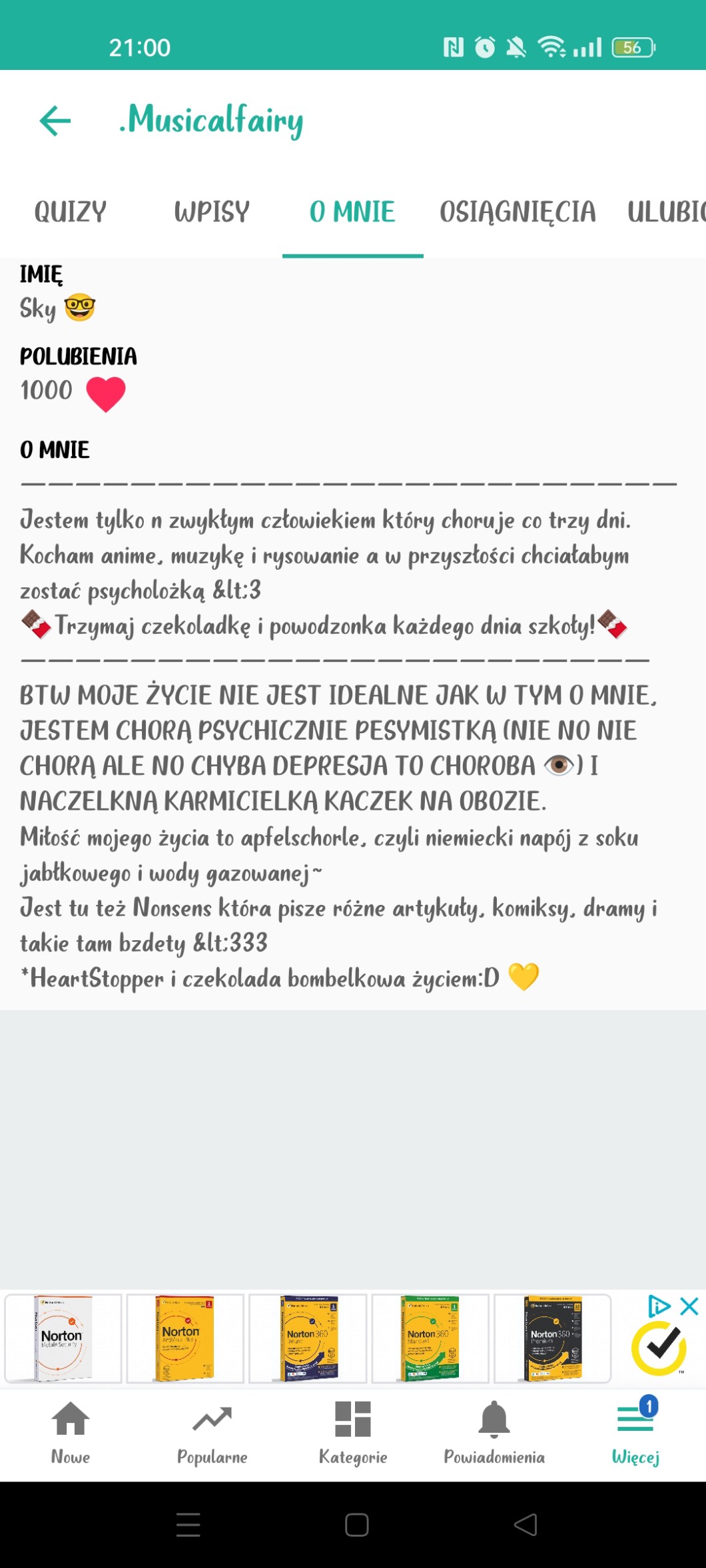Screen dimensions: 706x1568
Task: Open the Norton Mobile Security ad tile
Action: tap(63, 1339)
